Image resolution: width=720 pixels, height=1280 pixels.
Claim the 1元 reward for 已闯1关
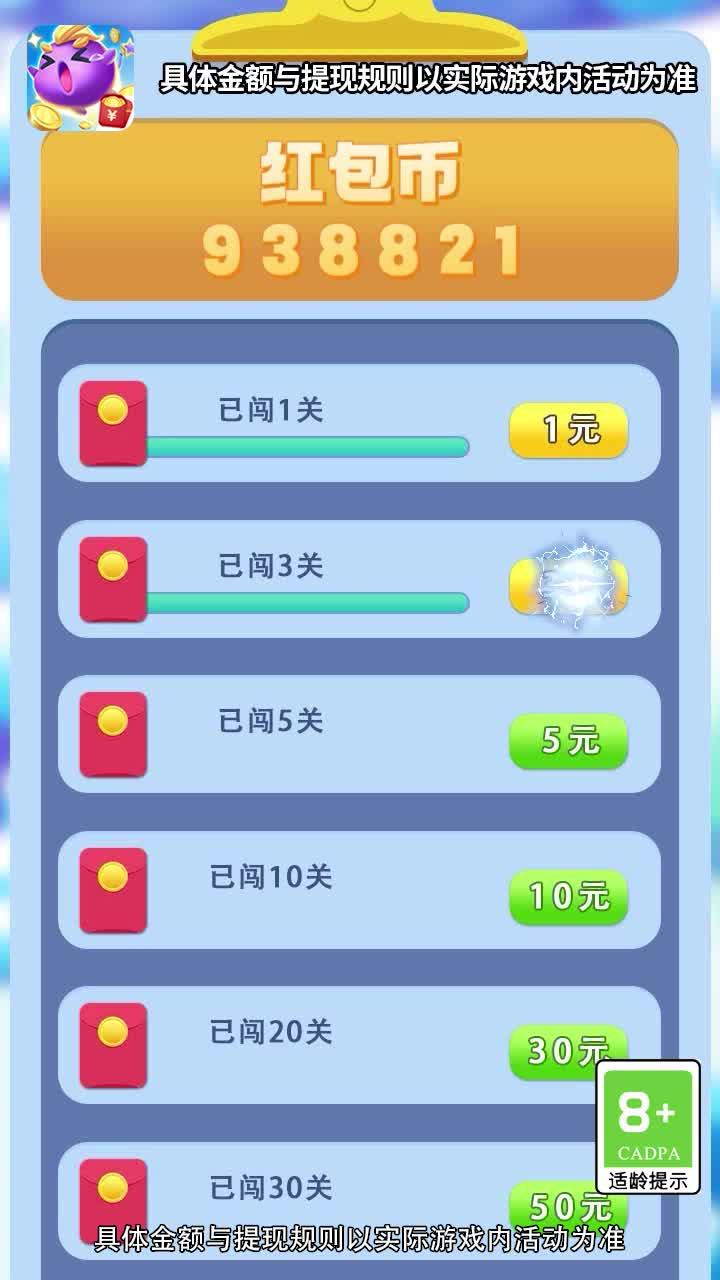(568, 430)
